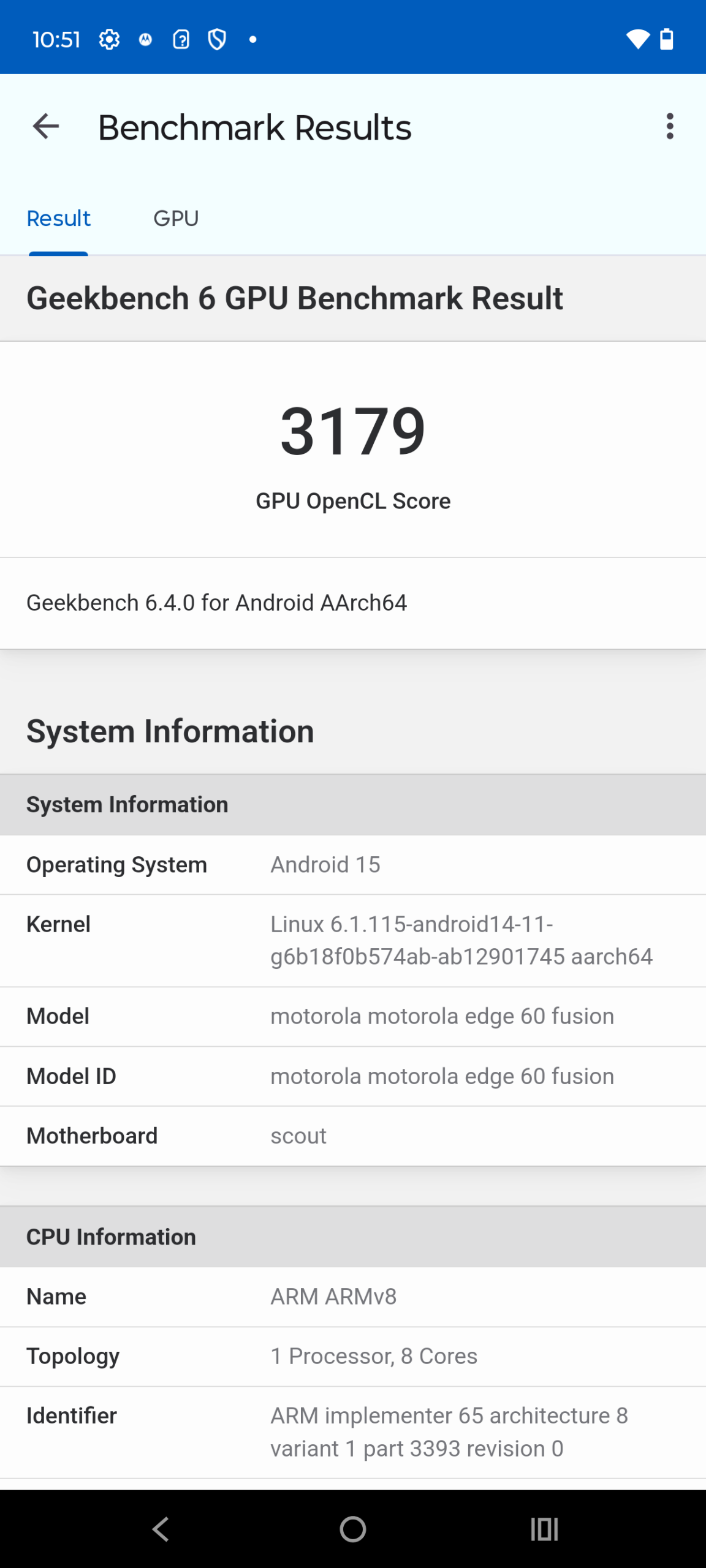
Task: Select the Result tab
Action: 59,219
